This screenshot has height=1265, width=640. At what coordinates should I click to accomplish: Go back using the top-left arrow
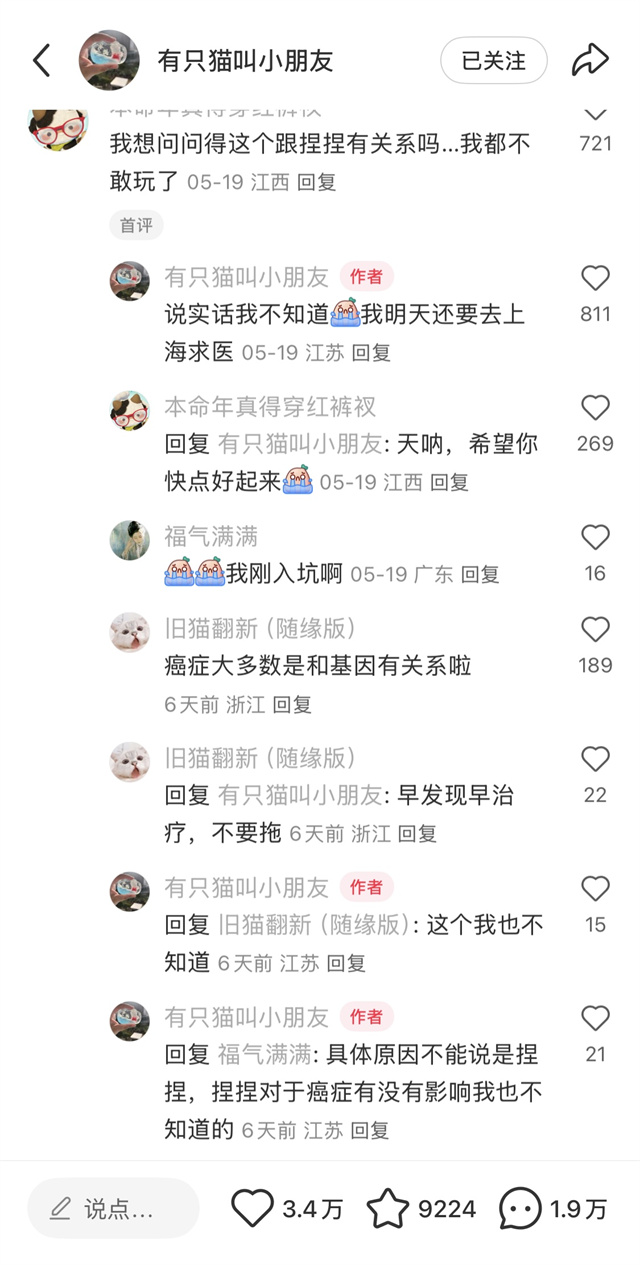point(42,61)
